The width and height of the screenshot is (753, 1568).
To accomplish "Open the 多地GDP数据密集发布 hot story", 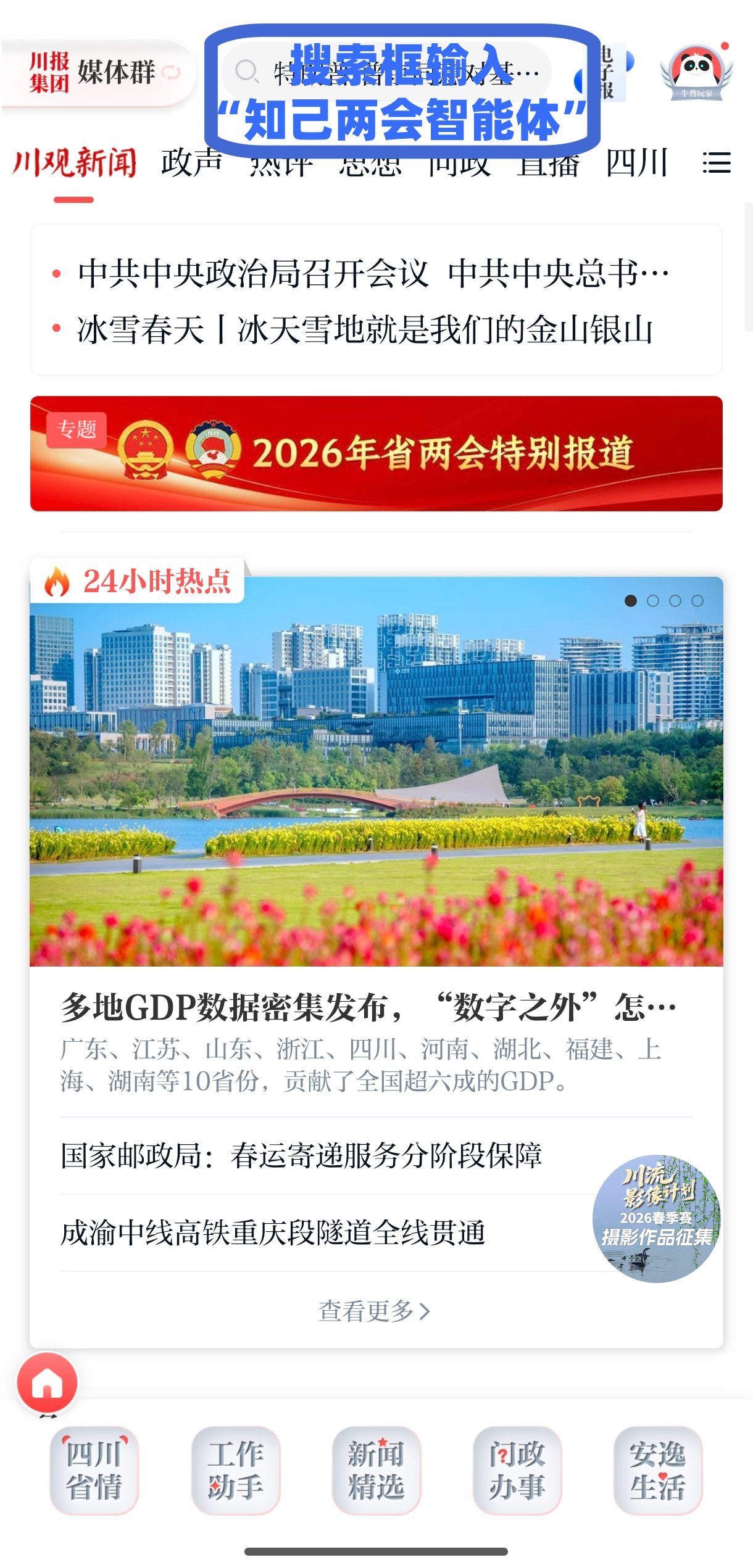I will (x=368, y=1008).
